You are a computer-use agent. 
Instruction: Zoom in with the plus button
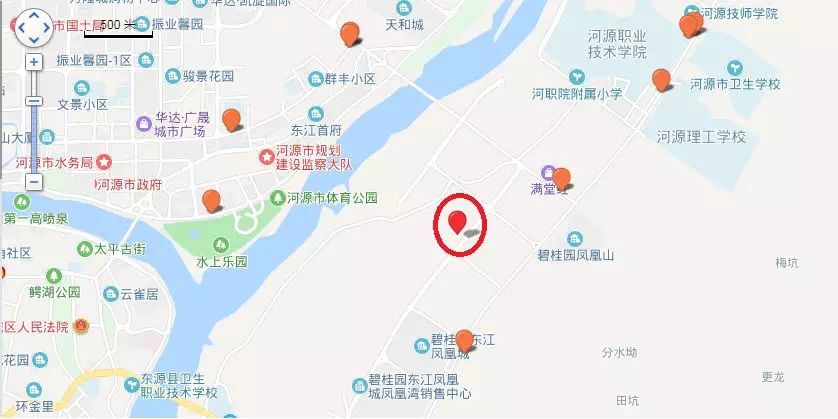pos(33,62)
